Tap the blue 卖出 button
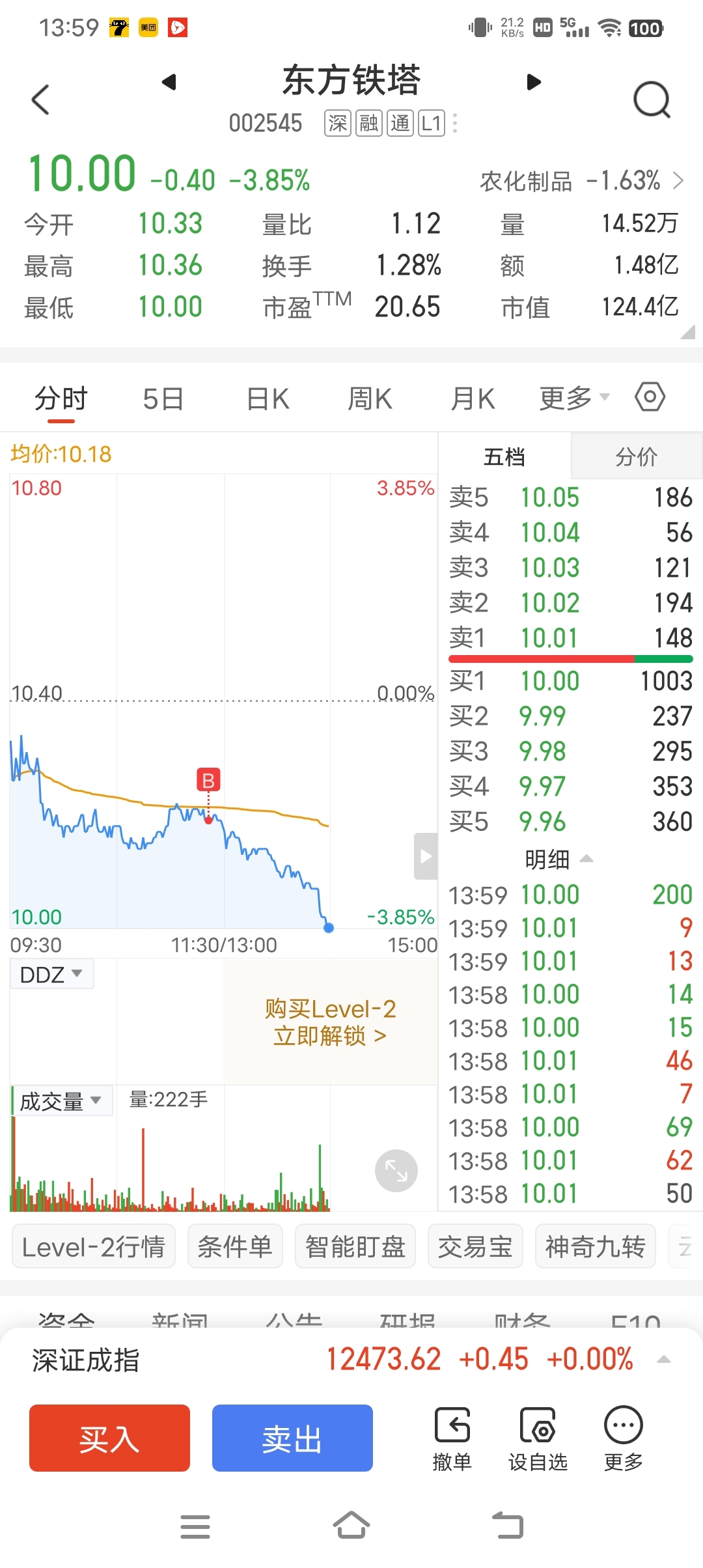The height and width of the screenshot is (1568, 703). [x=292, y=1438]
